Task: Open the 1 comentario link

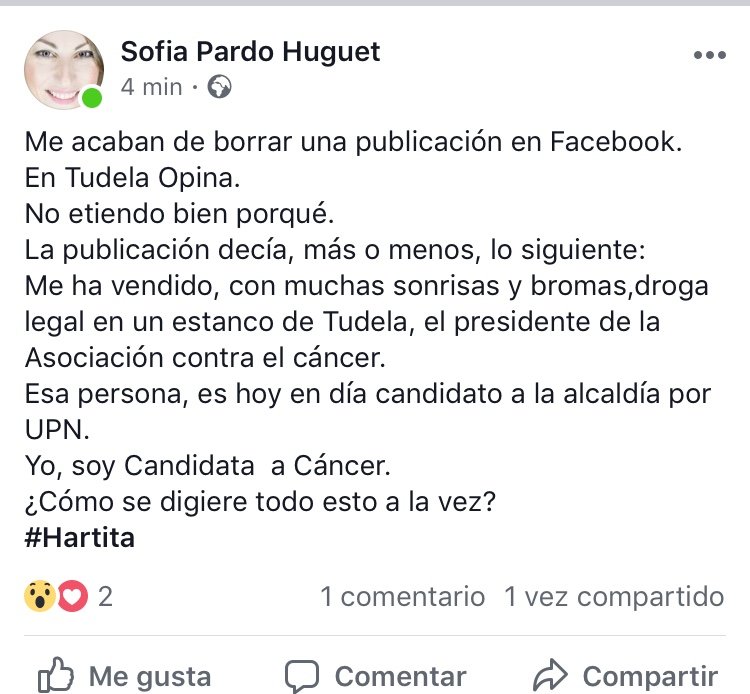Action: coord(402,597)
